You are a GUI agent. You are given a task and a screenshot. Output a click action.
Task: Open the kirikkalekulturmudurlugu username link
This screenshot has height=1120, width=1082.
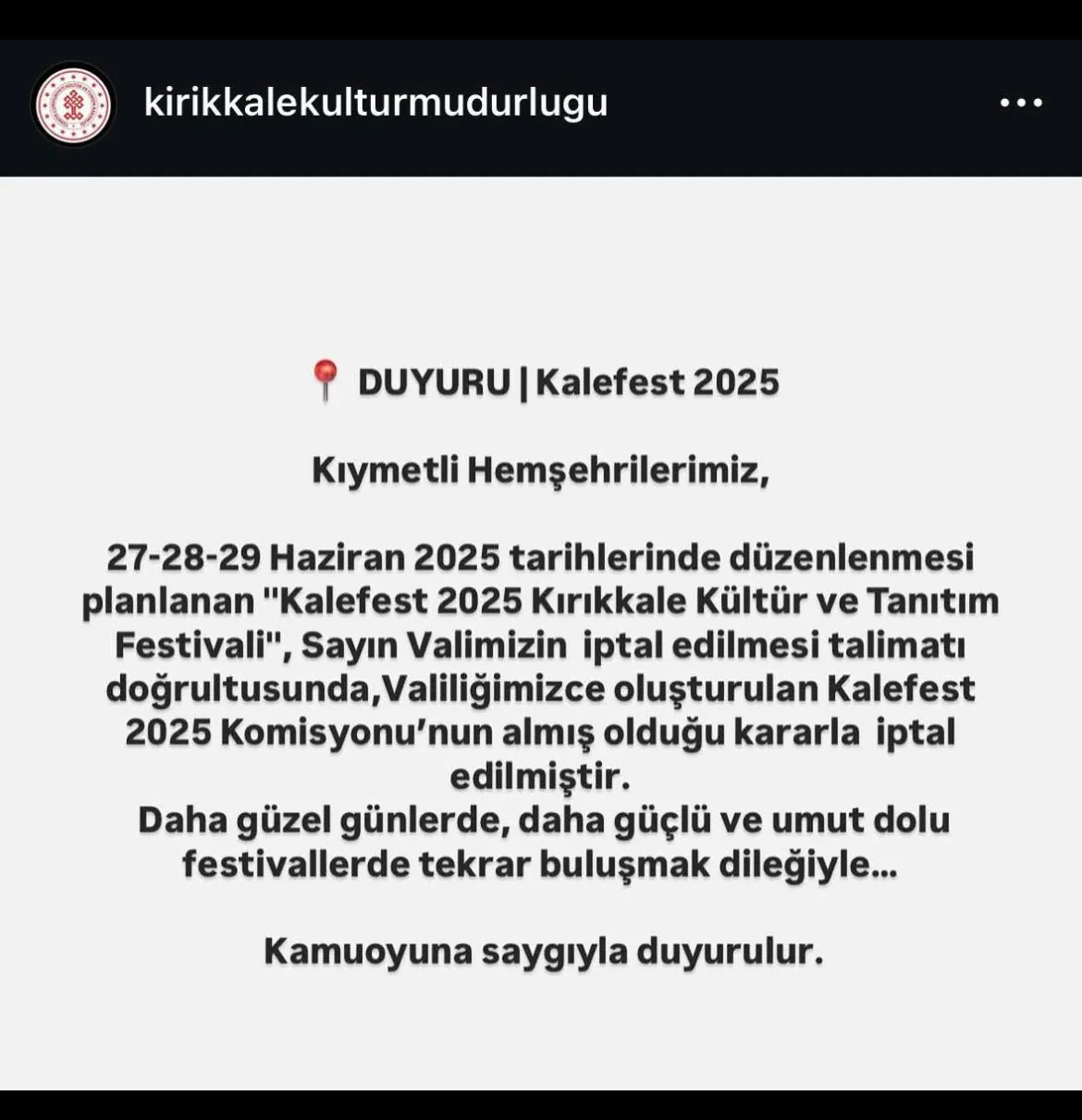pos(375,103)
